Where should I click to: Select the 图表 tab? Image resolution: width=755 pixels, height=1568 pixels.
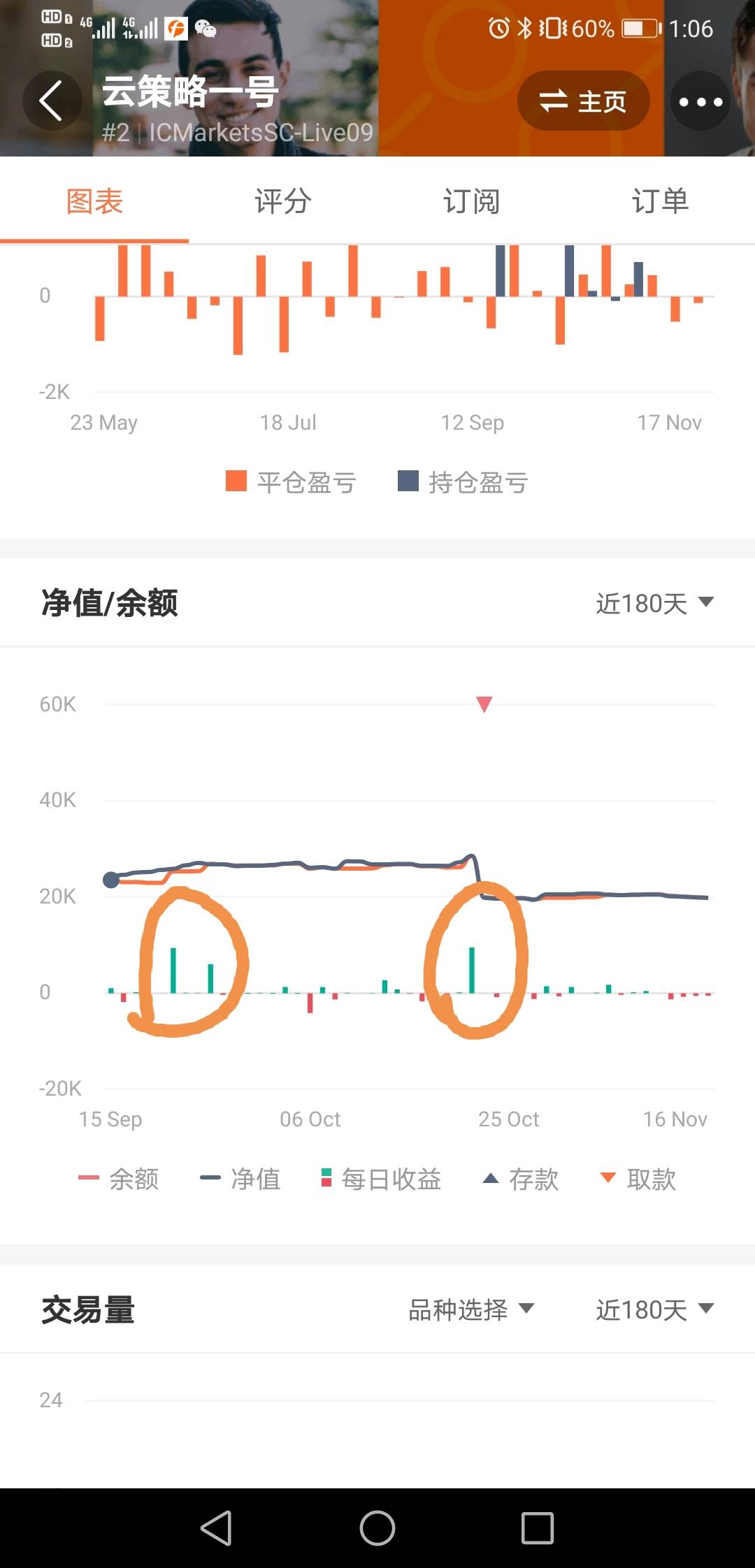coord(94,201)
